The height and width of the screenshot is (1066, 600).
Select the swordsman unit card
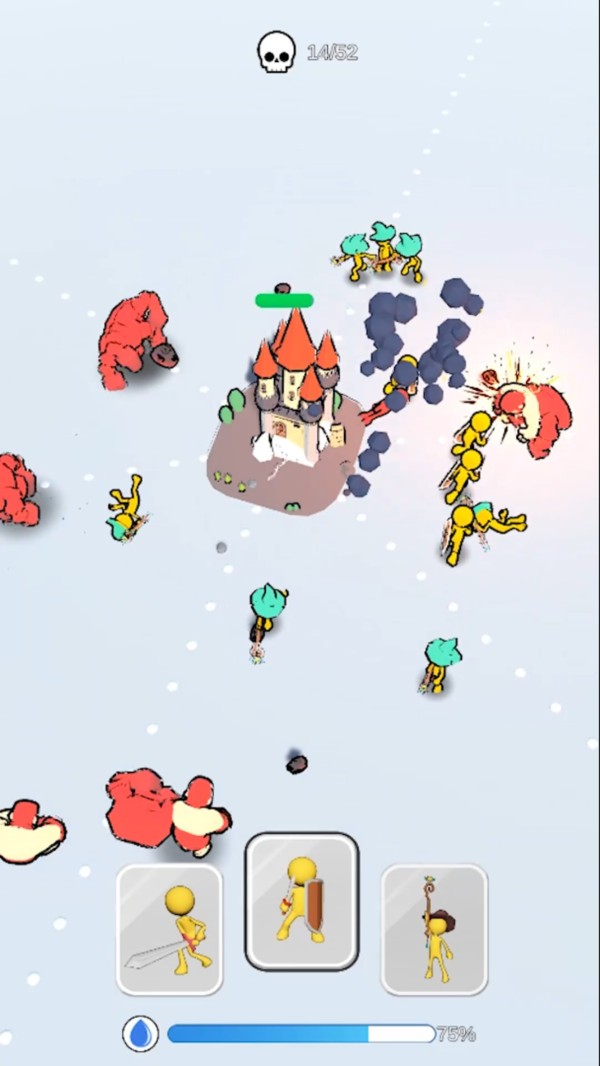point(169,929)
